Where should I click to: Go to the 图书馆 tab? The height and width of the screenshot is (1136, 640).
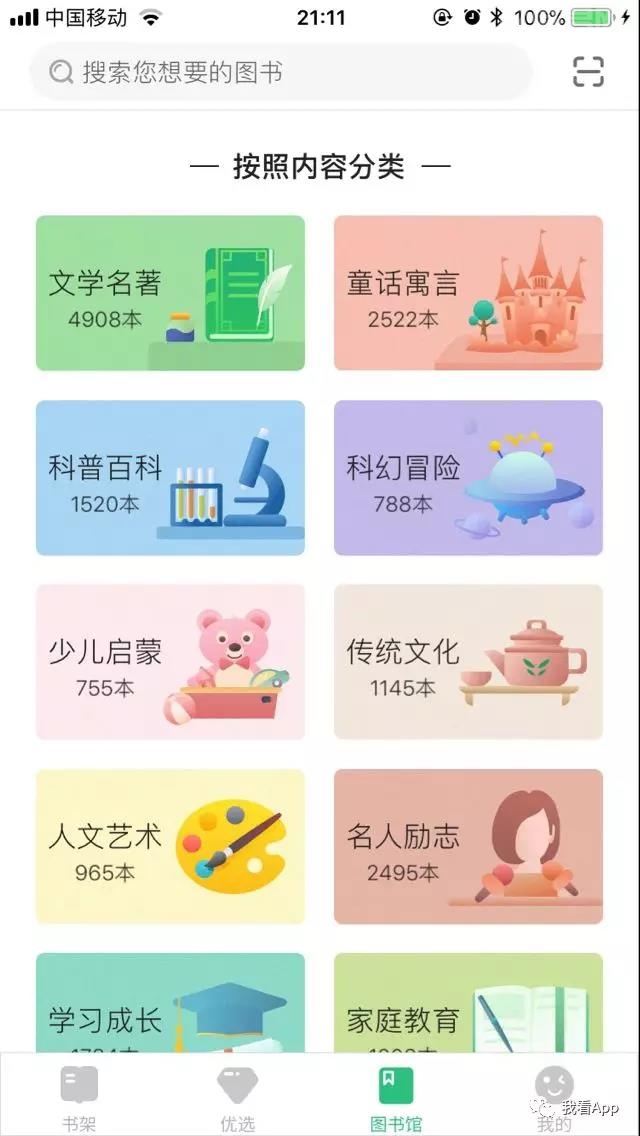[x=396, y=1096]
